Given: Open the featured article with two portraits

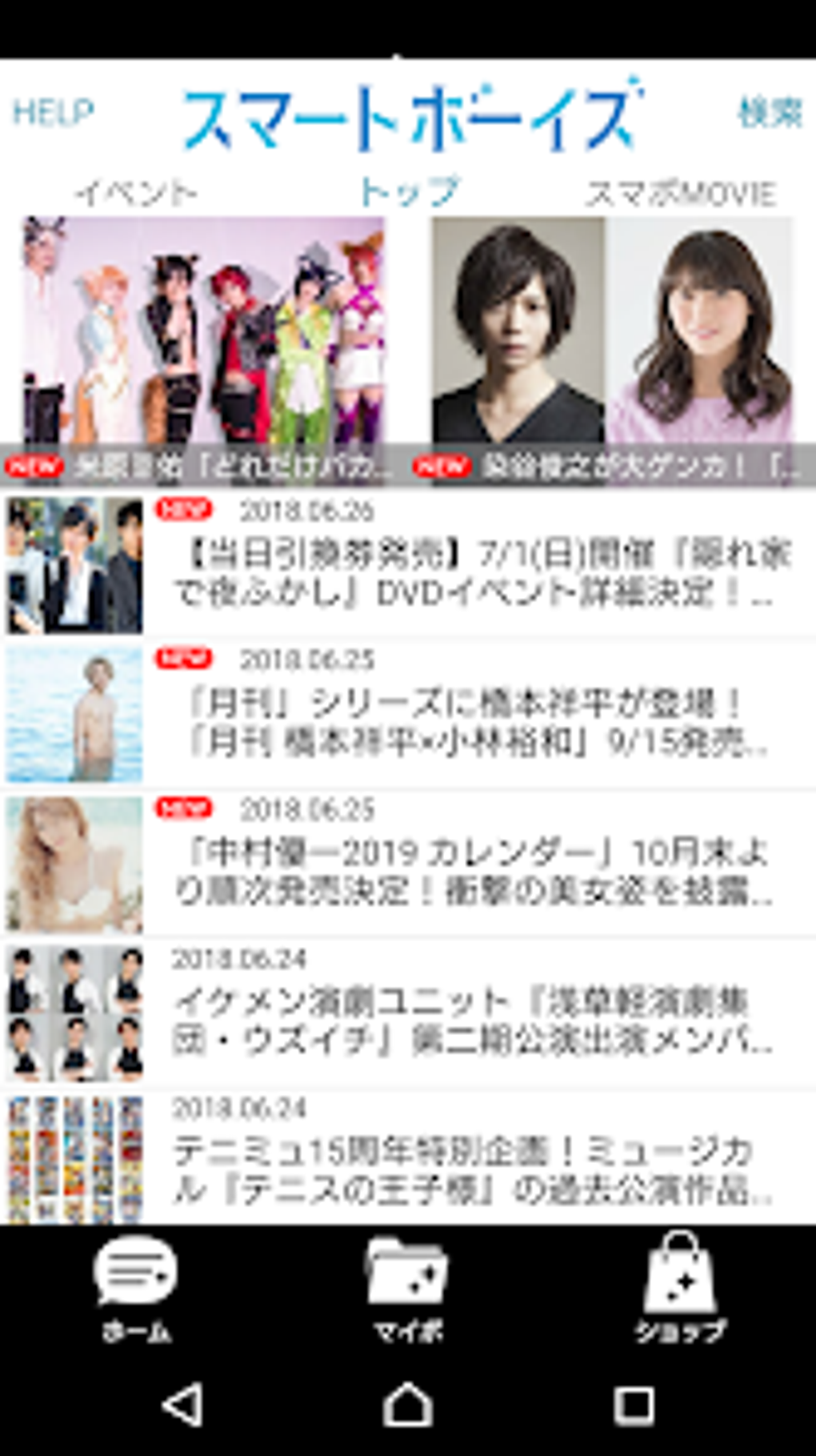Looking at the screenshot, I should 613,351.
